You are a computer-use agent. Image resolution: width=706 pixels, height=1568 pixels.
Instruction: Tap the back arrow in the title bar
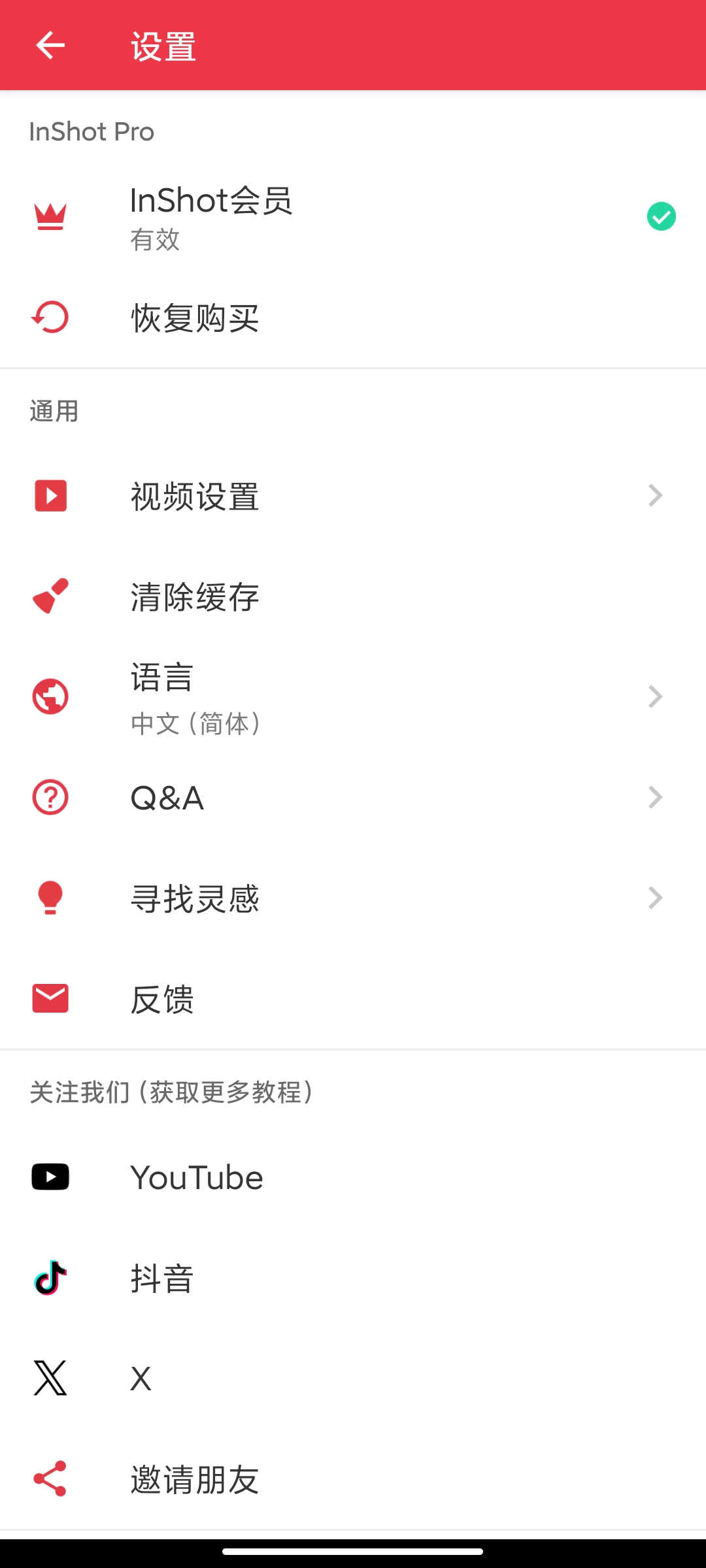(49, 44)
